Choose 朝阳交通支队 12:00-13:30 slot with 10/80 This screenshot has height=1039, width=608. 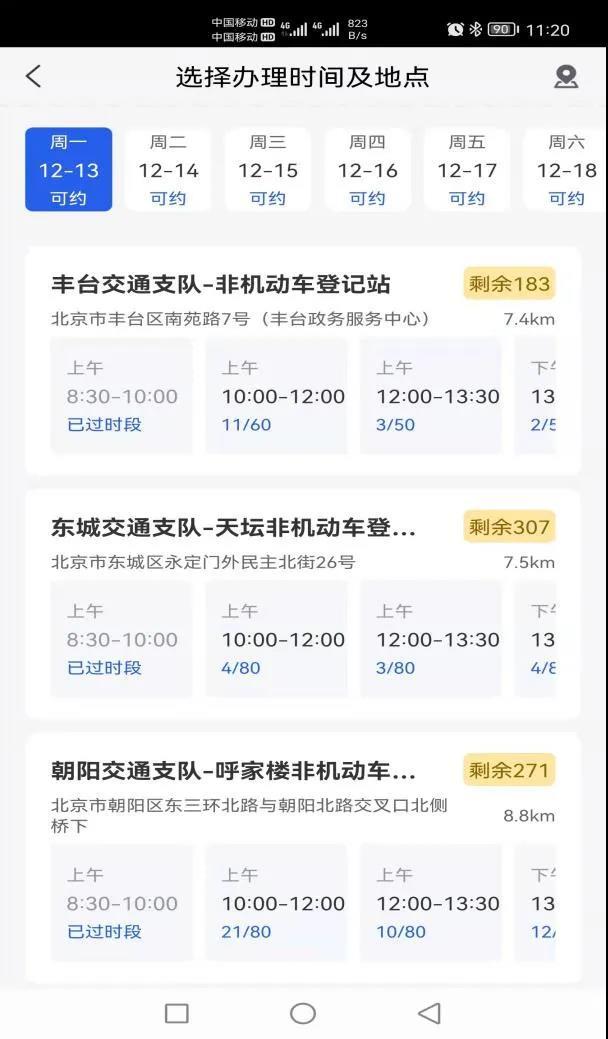tap(431, 904)
